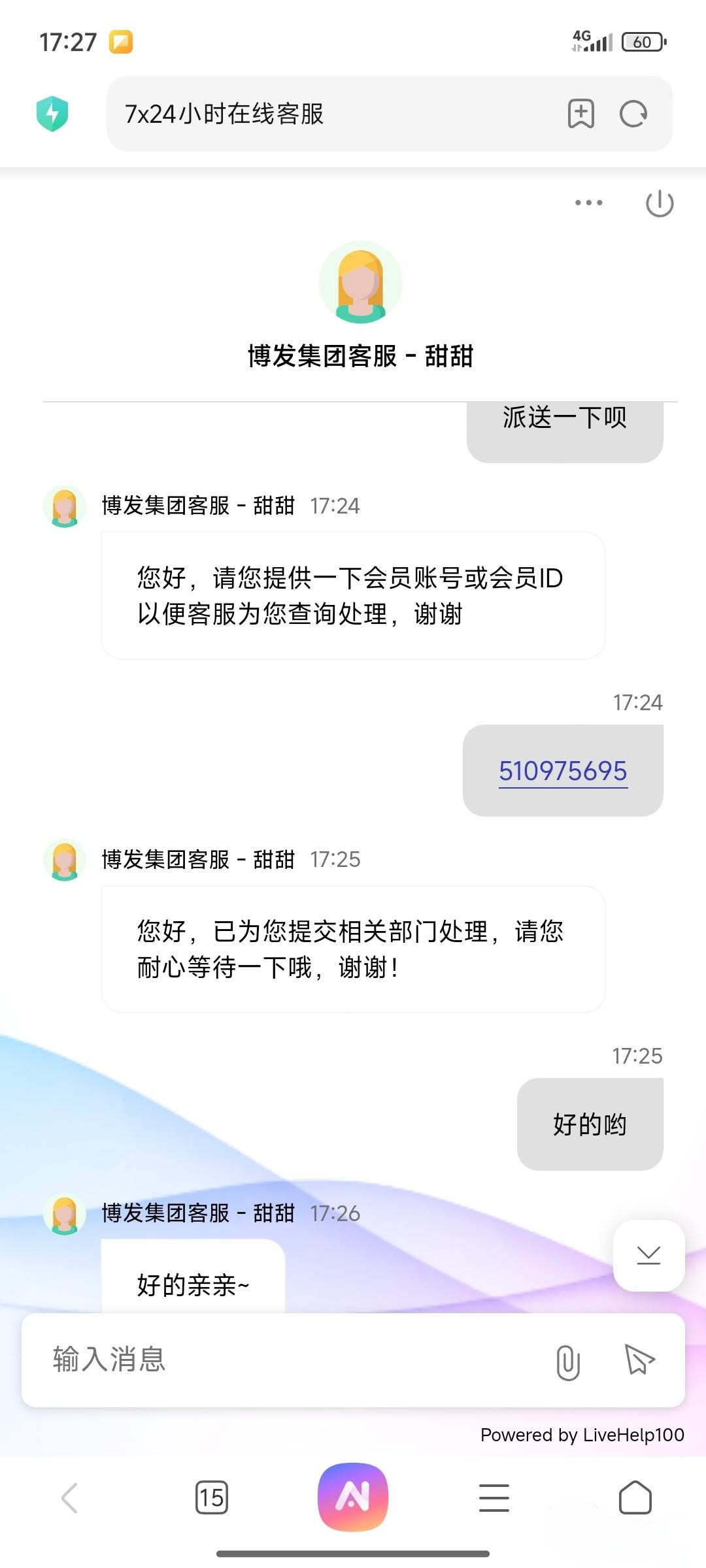Tap the browser security shield icon
Image resolution: width=706 pixels, height=1568 pixels.
point(52,114)
